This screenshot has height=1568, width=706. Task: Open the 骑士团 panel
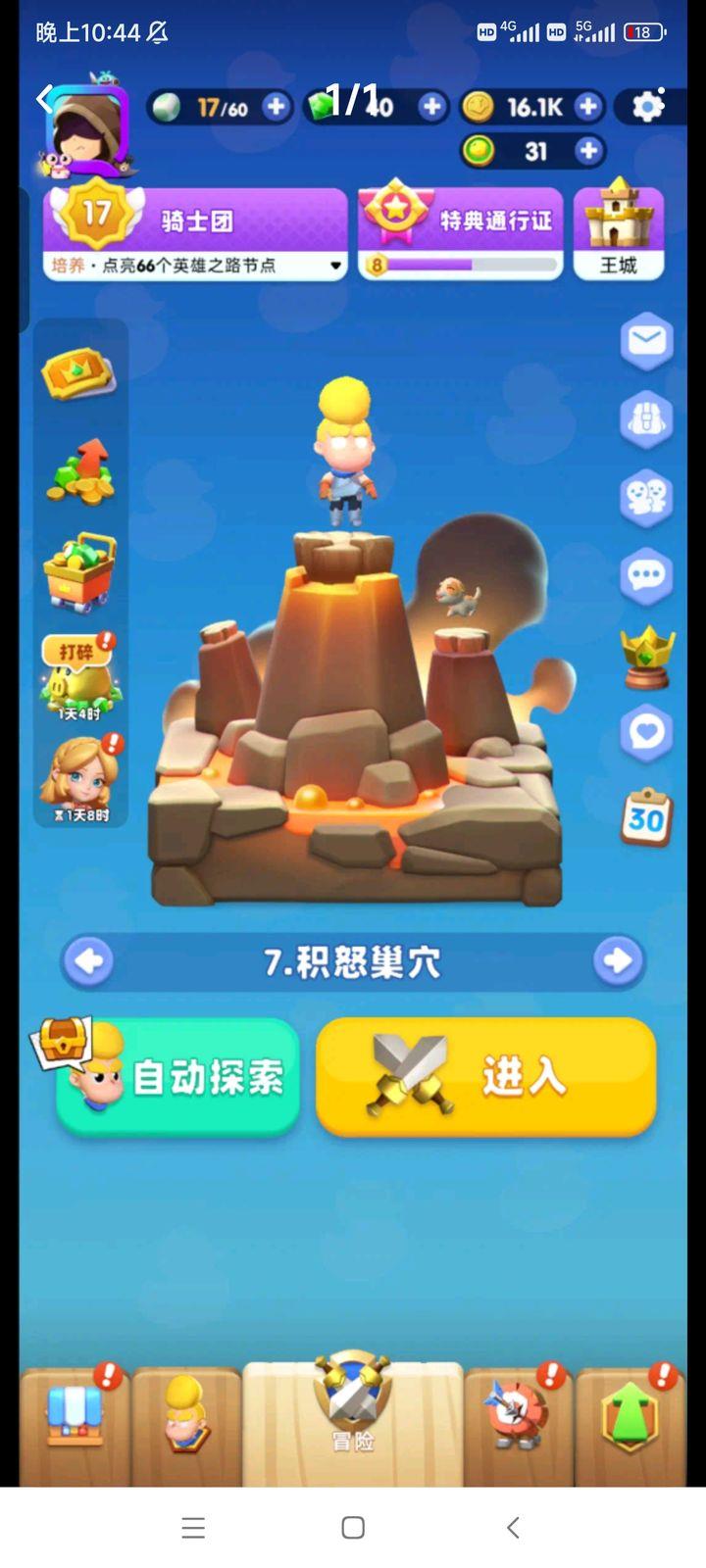tap(195, 232)
